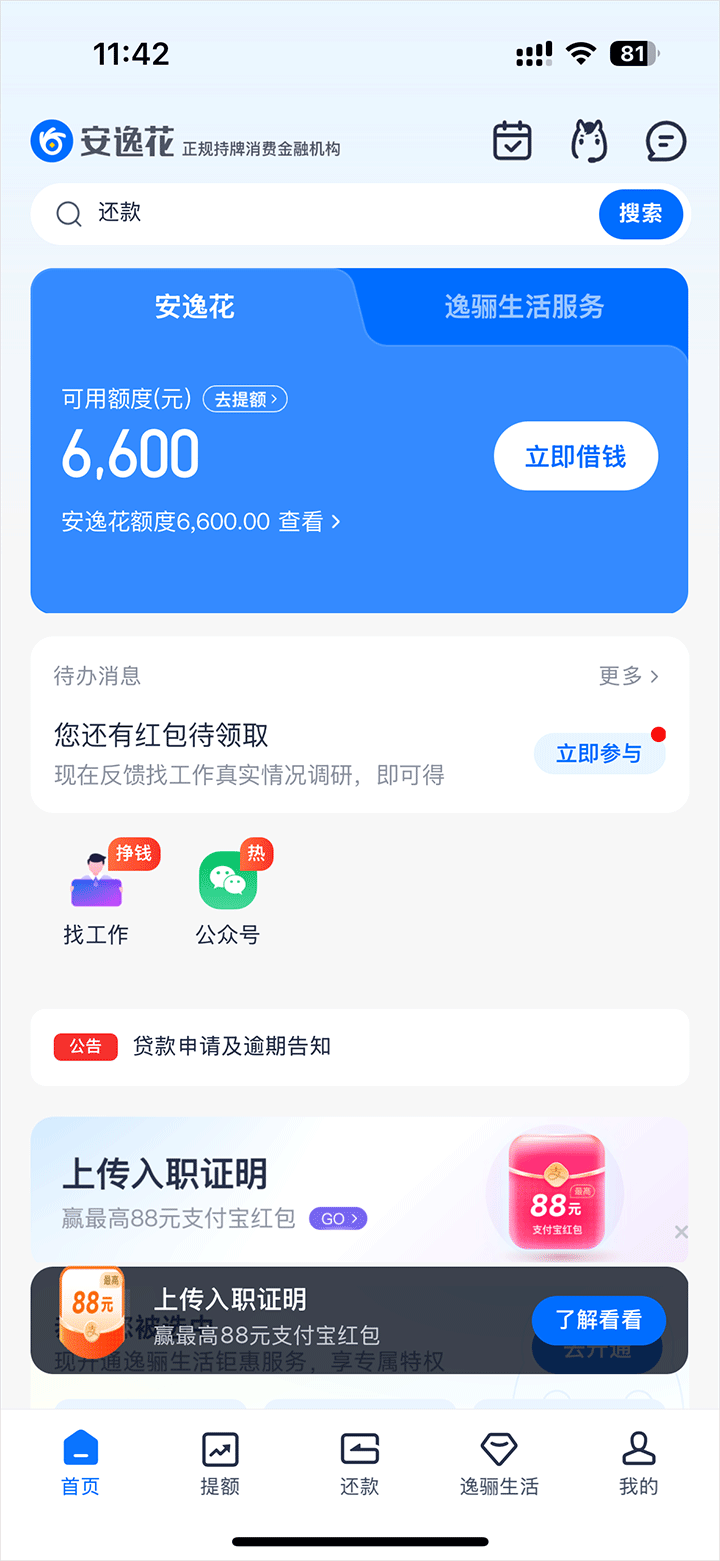
Task: Open 更多 pending messages
Action: point(628,676)
